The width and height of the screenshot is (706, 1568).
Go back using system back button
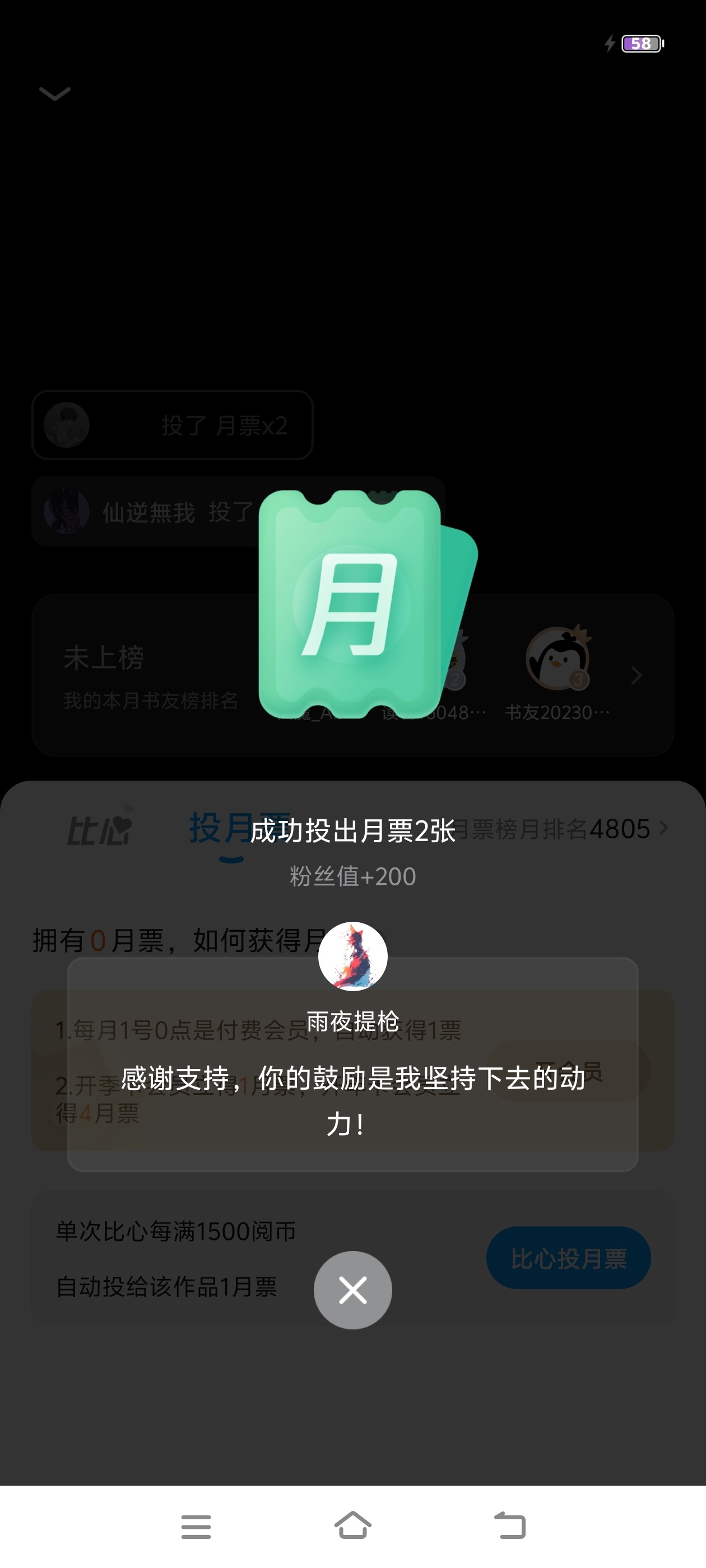(x=509, y=1525)
